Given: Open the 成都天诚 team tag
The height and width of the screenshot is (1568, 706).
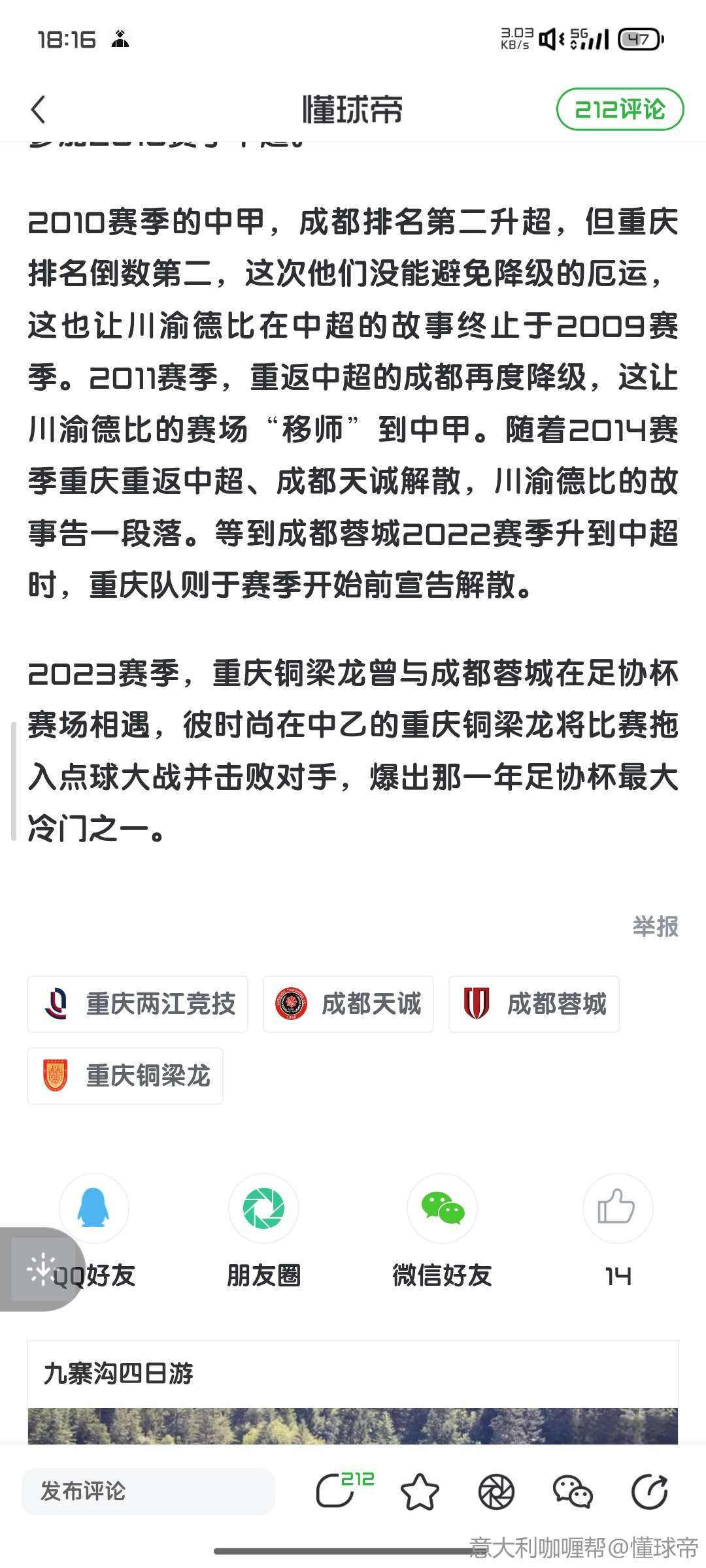Looking at the screenshot, I should (348, 1004).
